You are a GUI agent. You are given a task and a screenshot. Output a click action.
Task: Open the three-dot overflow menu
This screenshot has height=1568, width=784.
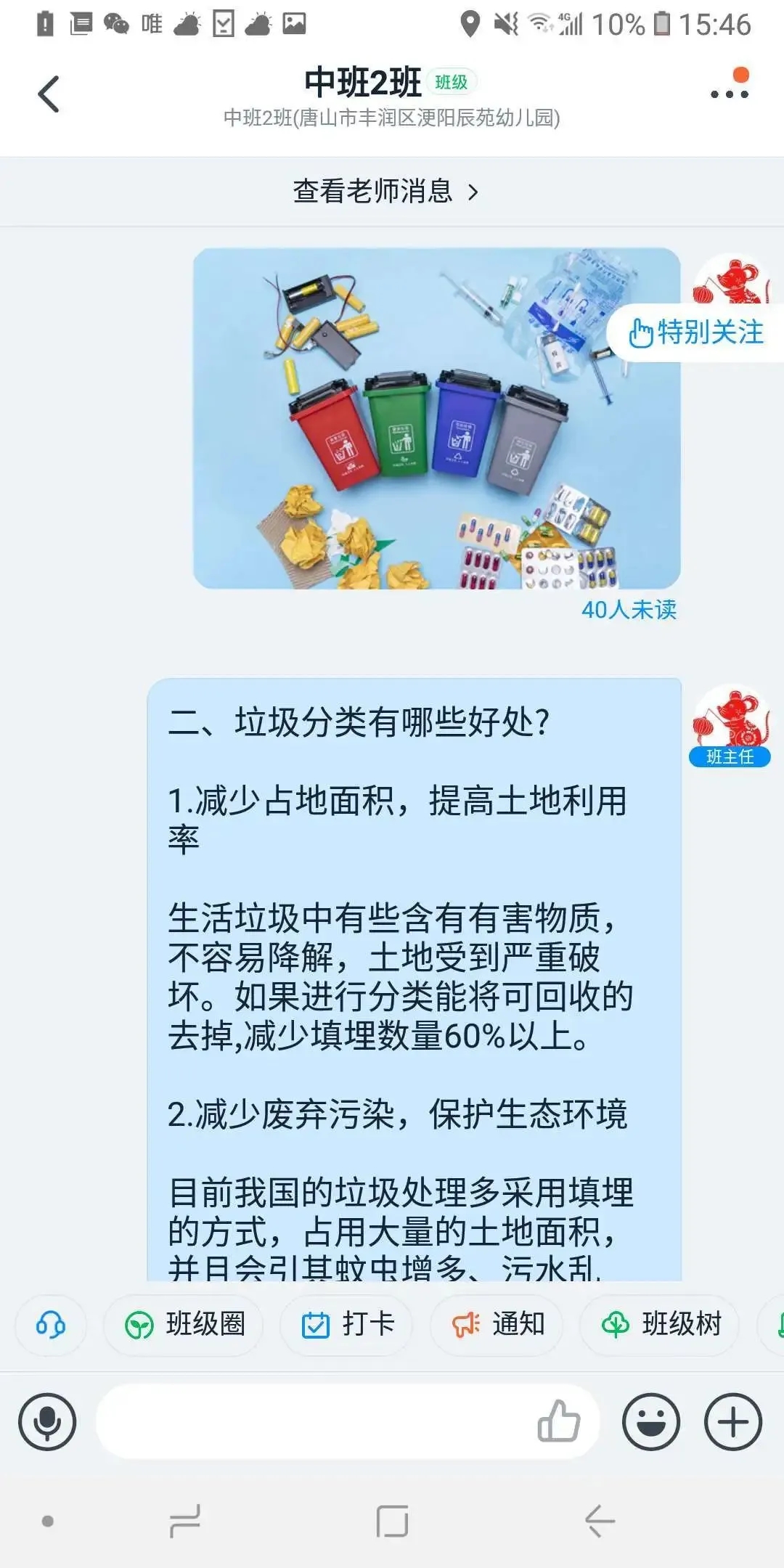[x=729, y=93]
